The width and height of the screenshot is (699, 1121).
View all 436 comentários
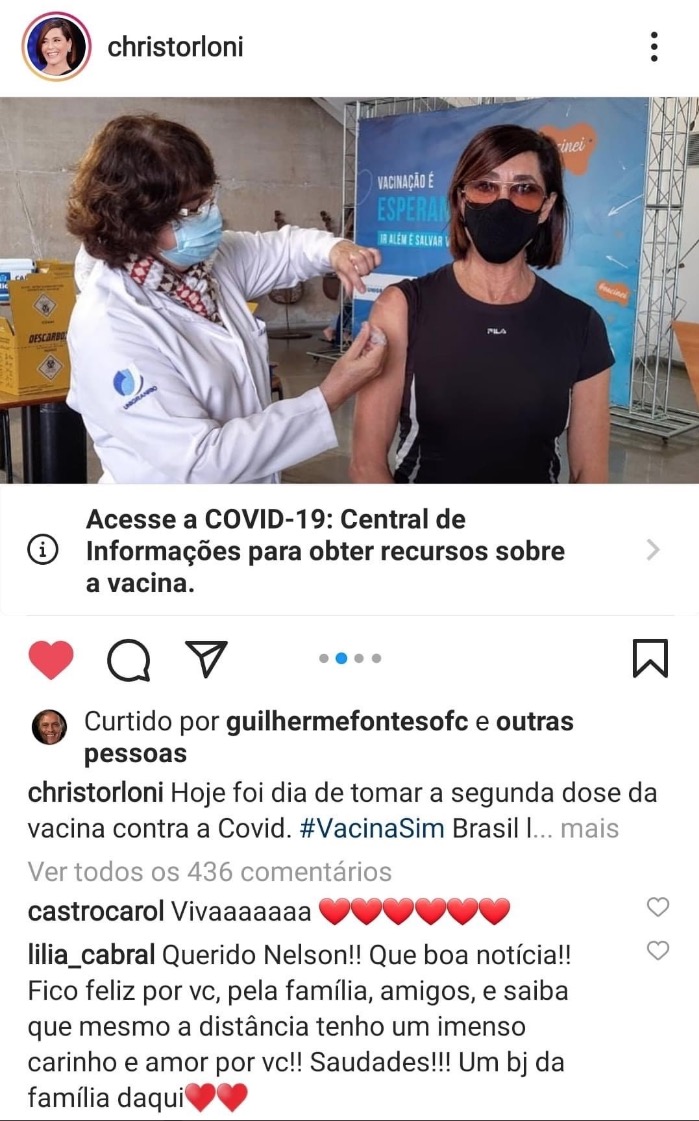210,872
